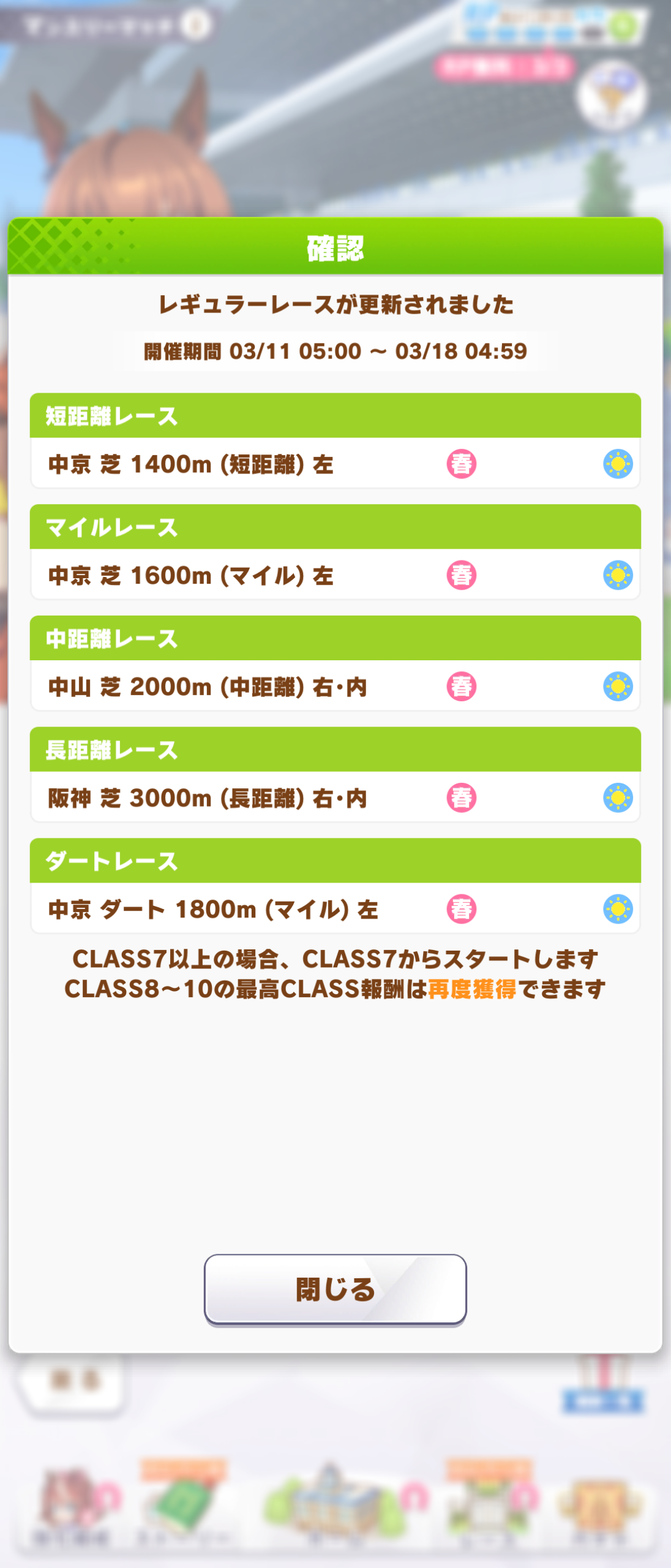The image size is (671, 1568).
Task: Close the dialog with the 閉じる button
Action: 335,1289
